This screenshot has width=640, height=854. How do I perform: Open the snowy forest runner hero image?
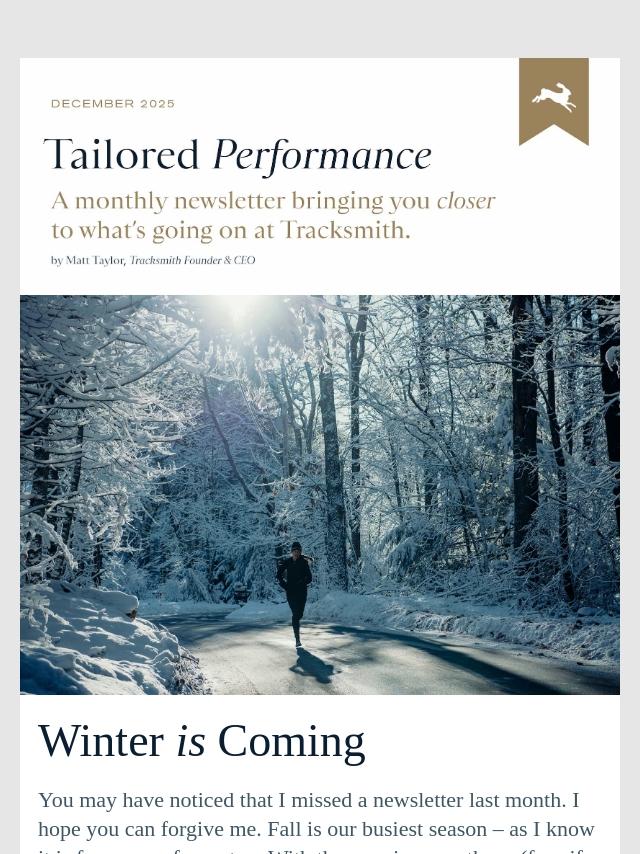320,495
